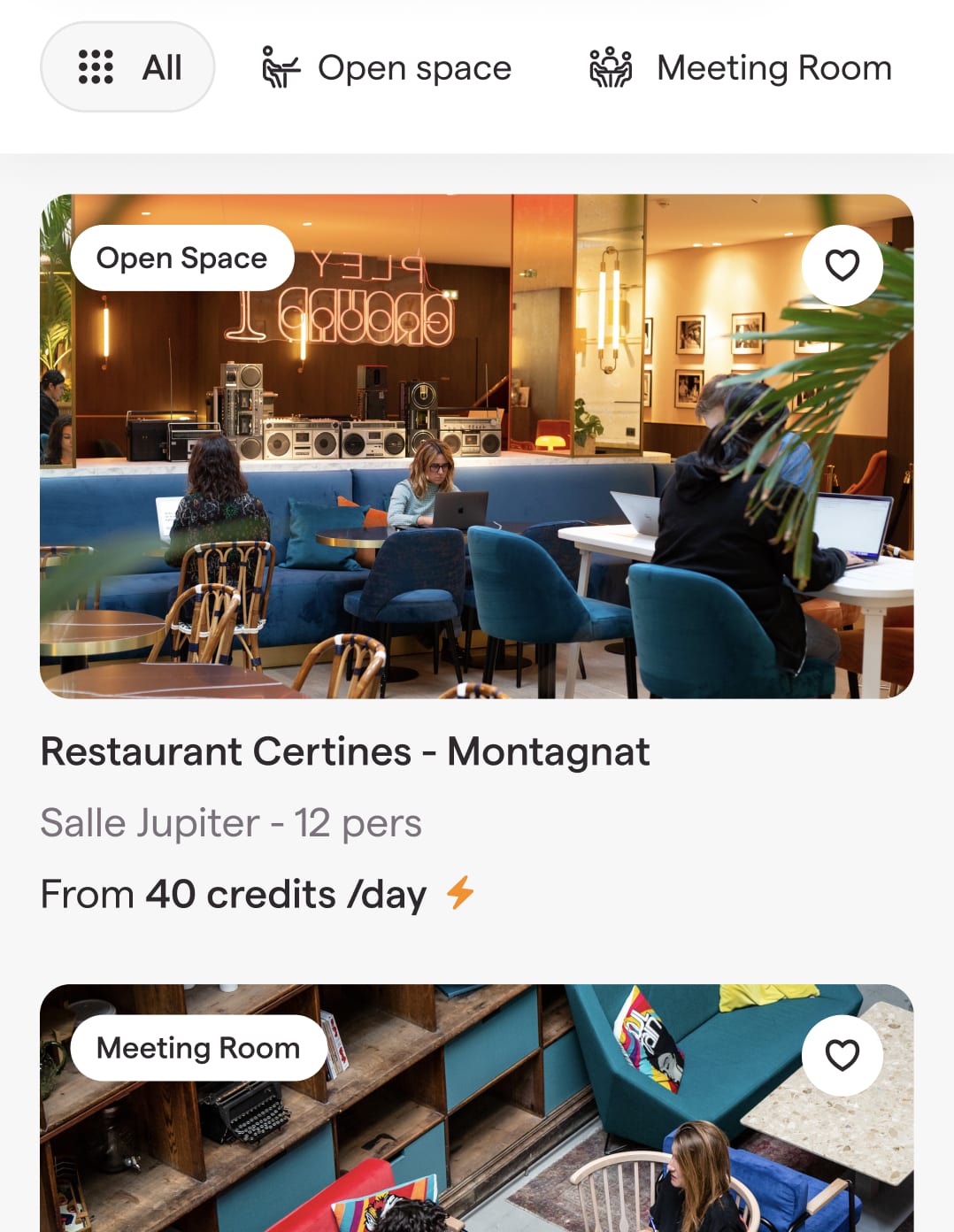The height and width of the screenshot is (1232, 954).
Task: Select the All filter chip
Action: 127,67
